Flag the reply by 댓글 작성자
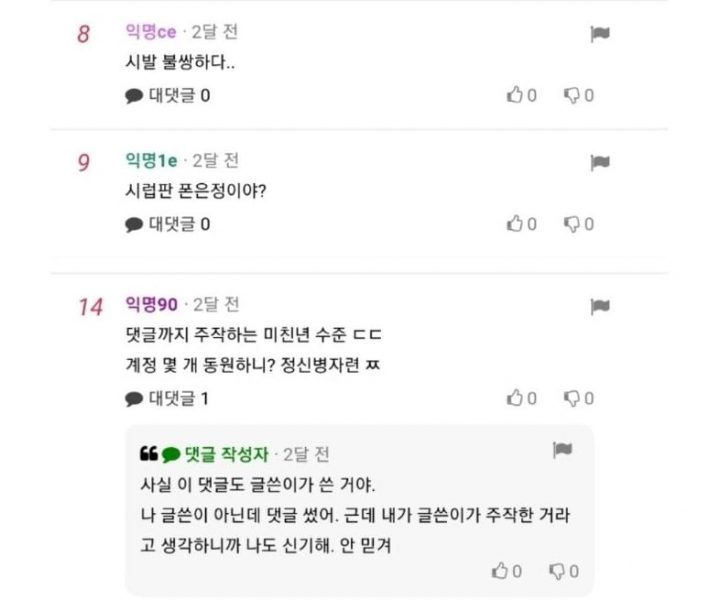The height and width of the screenshot is (600, 720). click(562, 451)
